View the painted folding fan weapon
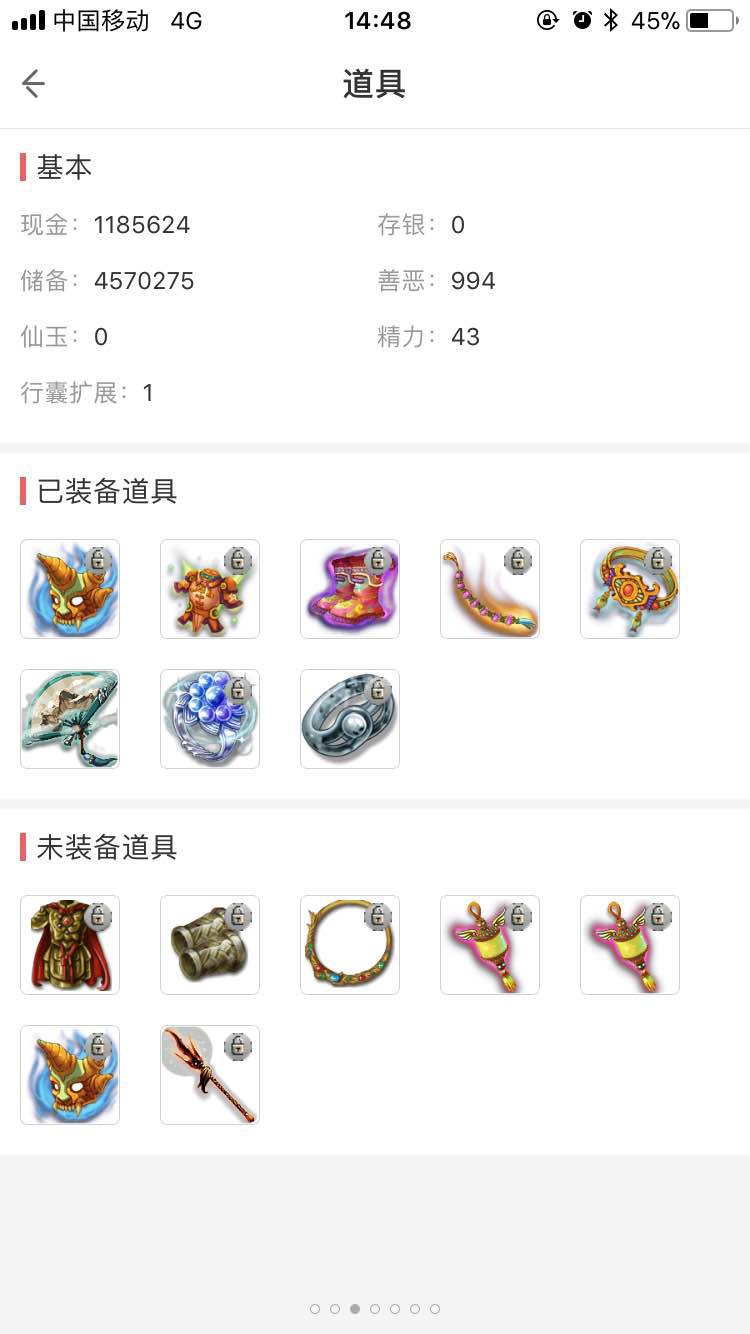 pyautogui.click(x=70, y=719)
